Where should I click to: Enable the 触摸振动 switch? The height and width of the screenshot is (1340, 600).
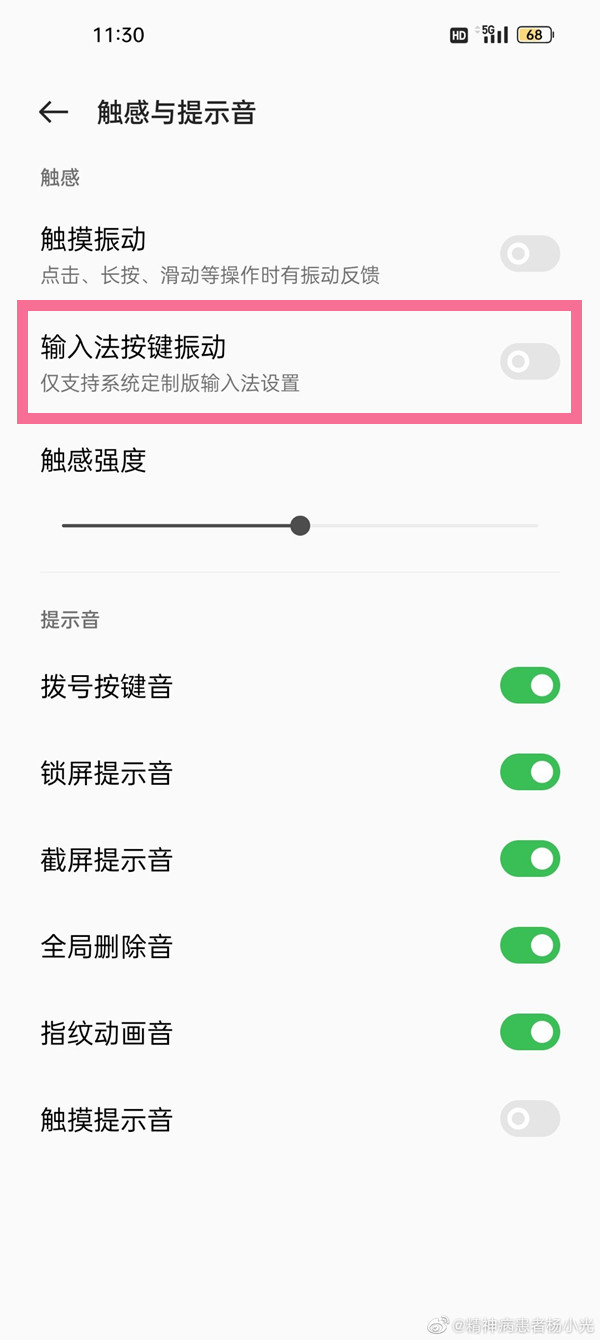pyautogui.click(x=529, y=254)
